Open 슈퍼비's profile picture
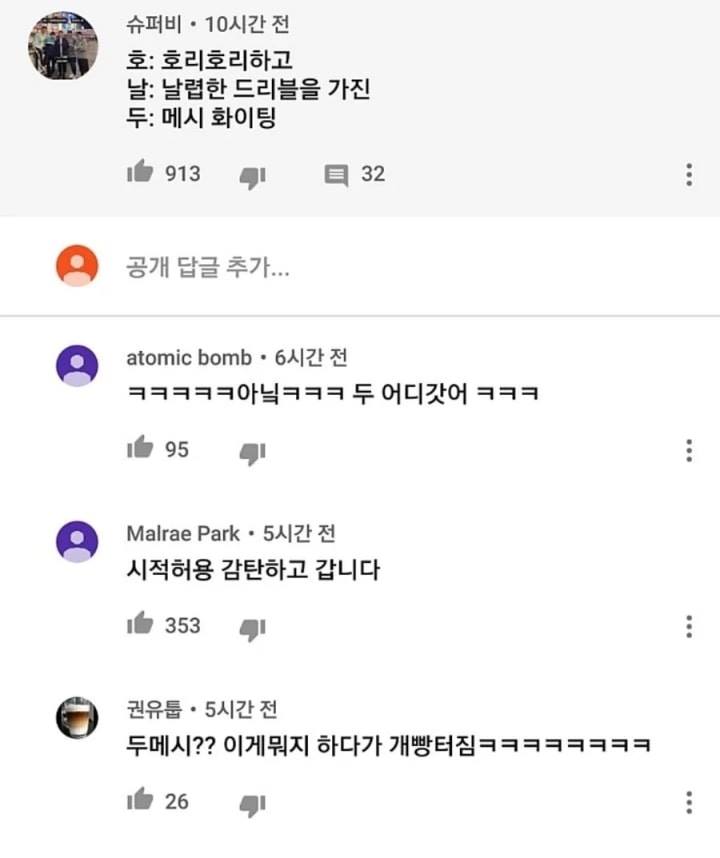 (x=62, y=43)
